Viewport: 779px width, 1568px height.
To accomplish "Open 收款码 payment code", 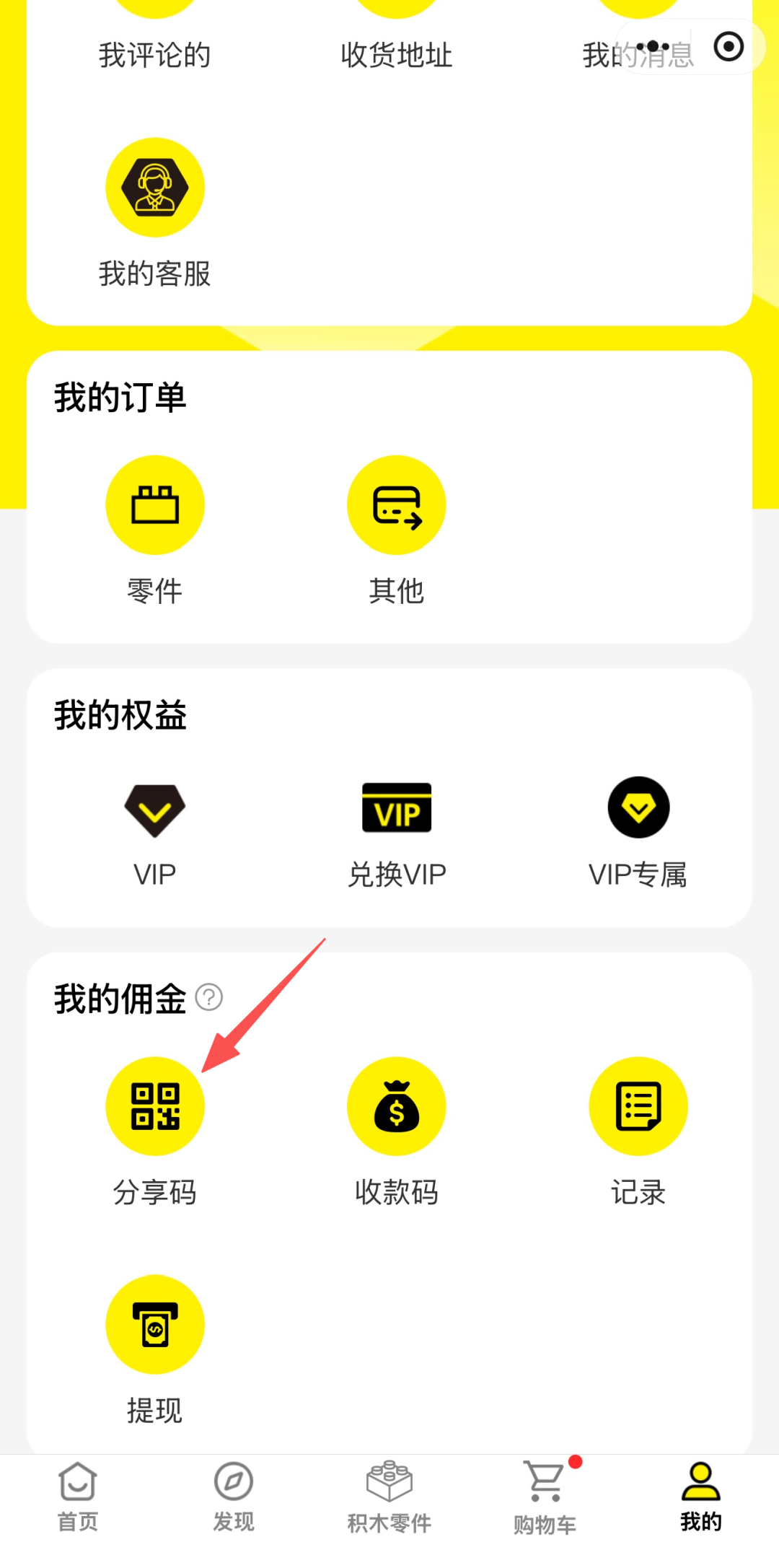I will [396, 1106].
